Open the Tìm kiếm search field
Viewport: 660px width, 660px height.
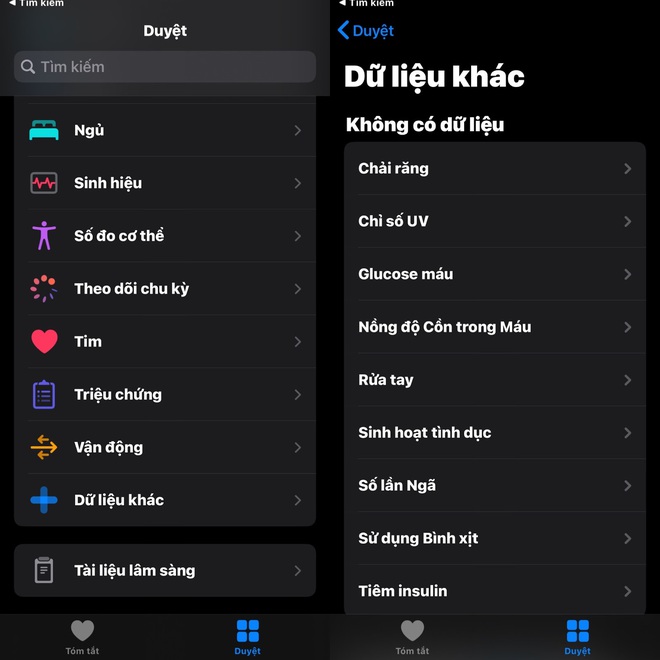pyautogui.click(x=165, y=67)
